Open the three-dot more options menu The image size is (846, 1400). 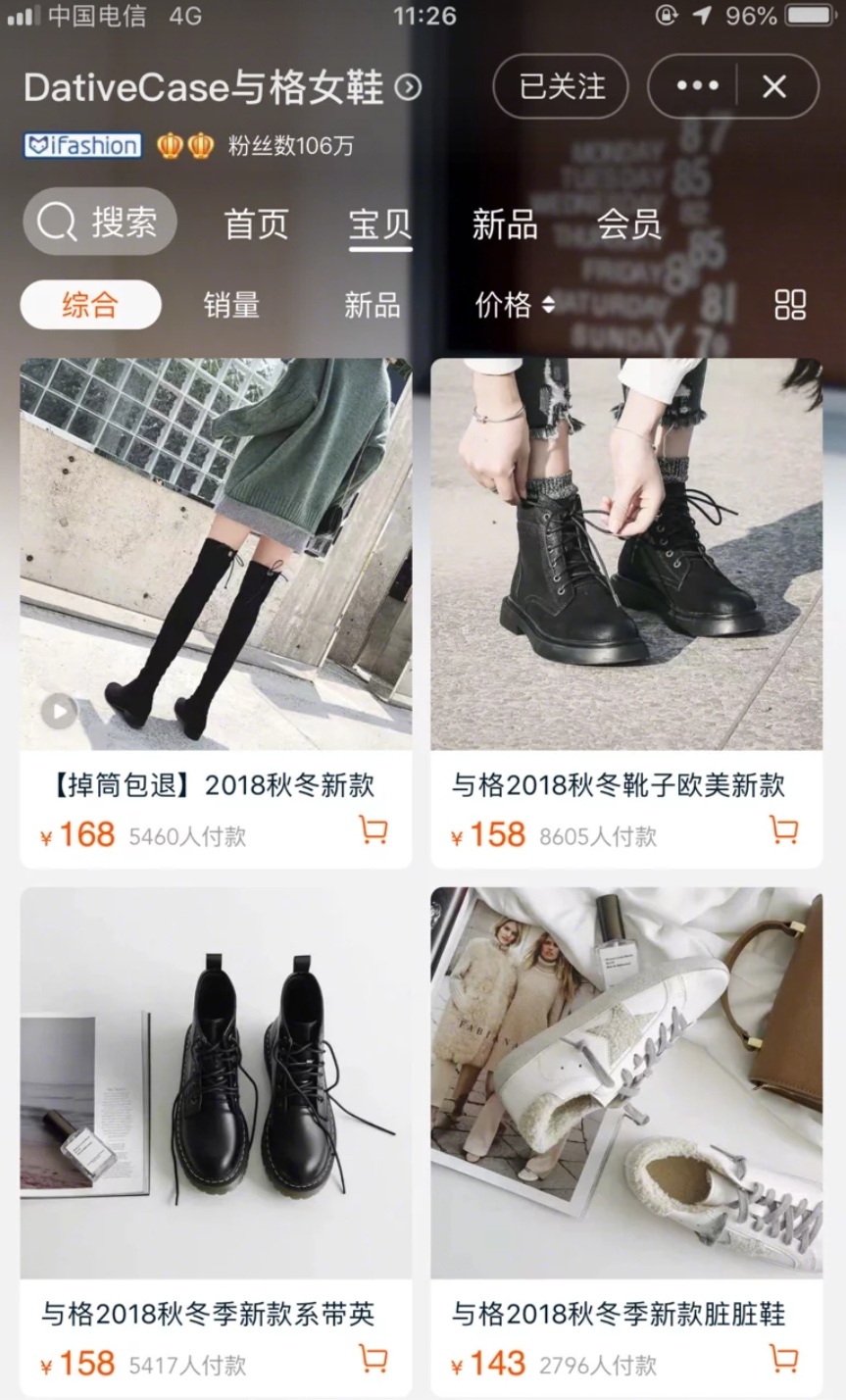697,87
